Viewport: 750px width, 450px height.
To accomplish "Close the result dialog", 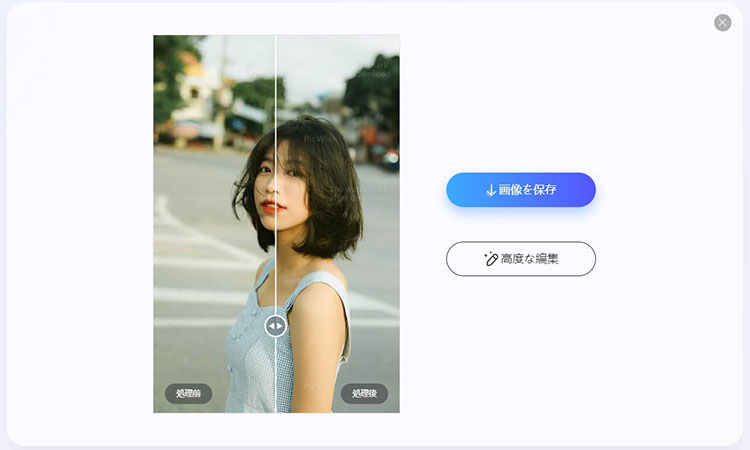I will (722, 23).
